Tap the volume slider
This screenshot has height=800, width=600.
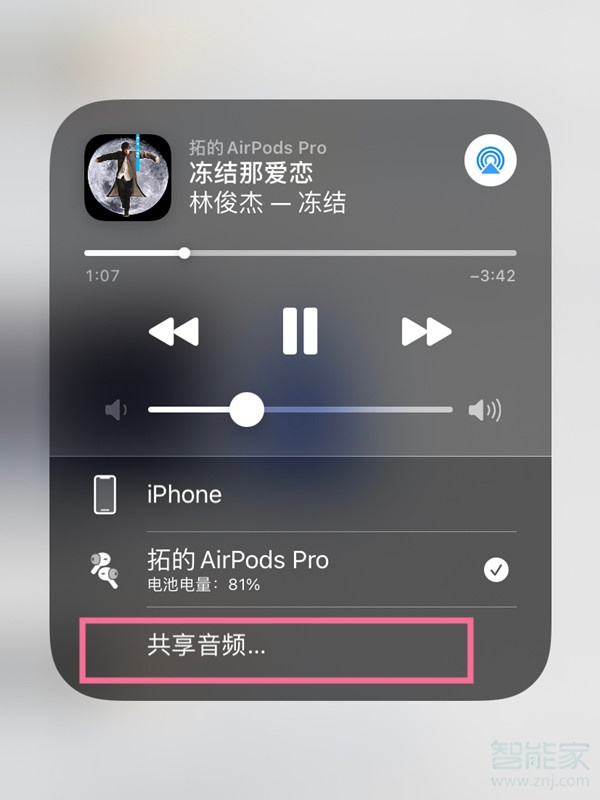pyautogui.click(x=300, y=409)
